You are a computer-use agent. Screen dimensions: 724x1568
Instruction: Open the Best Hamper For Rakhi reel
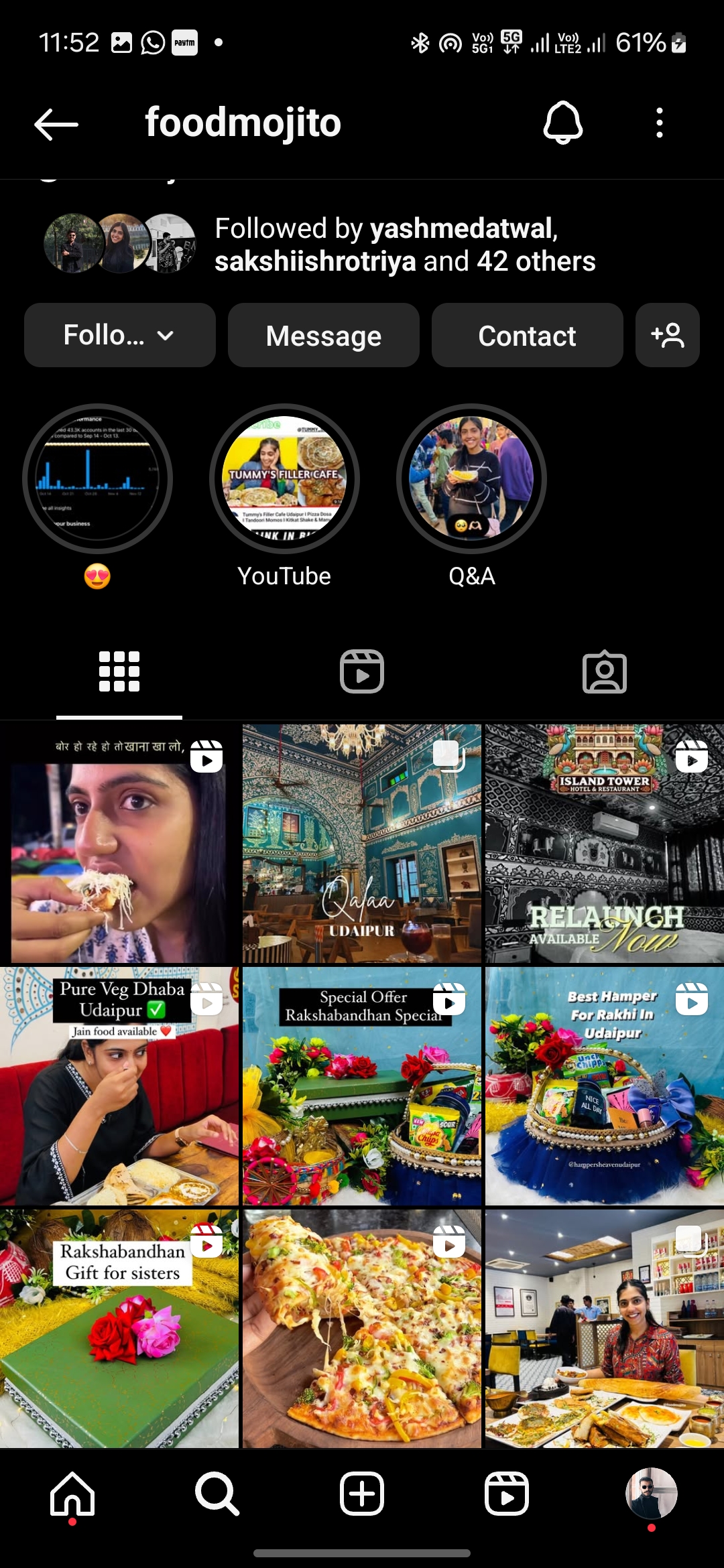pyautogui.click(x=604, y=1086)
